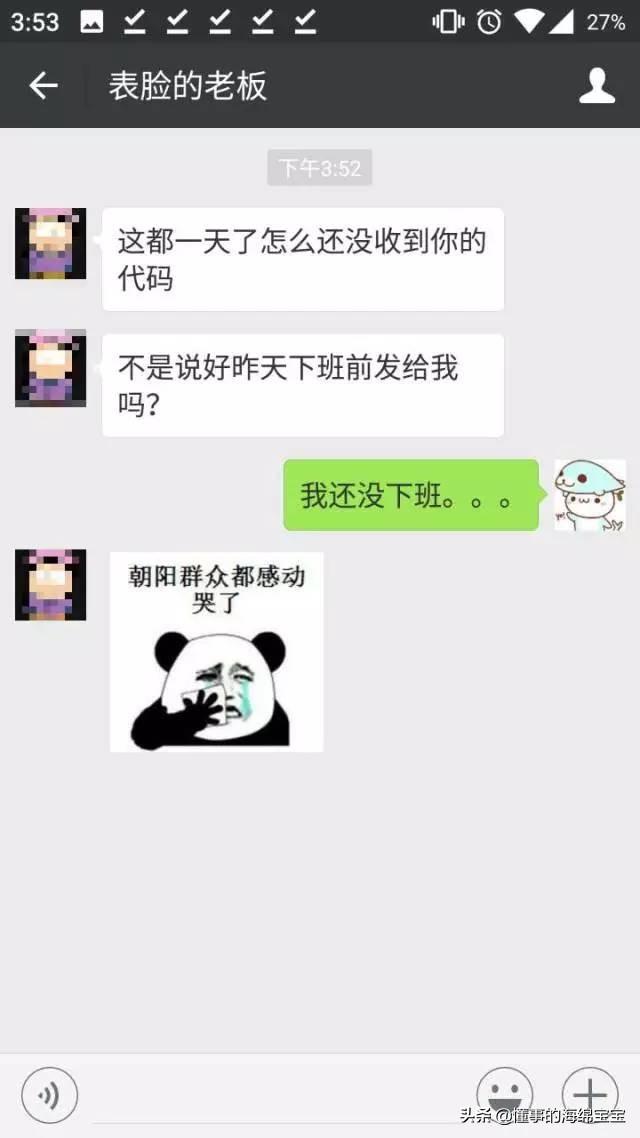Switch to voice message input
The width and height of the screenshot is (640, 1138).
pyautogui.click(x=49, y=1097)
